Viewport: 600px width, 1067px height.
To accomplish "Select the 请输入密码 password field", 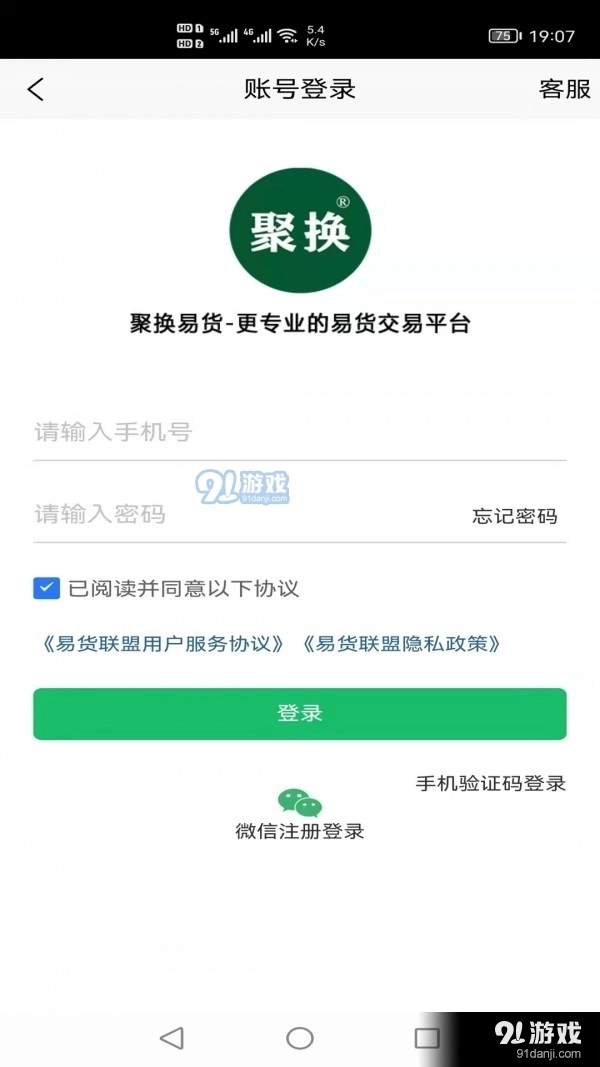I will click(x=240, y=515).
